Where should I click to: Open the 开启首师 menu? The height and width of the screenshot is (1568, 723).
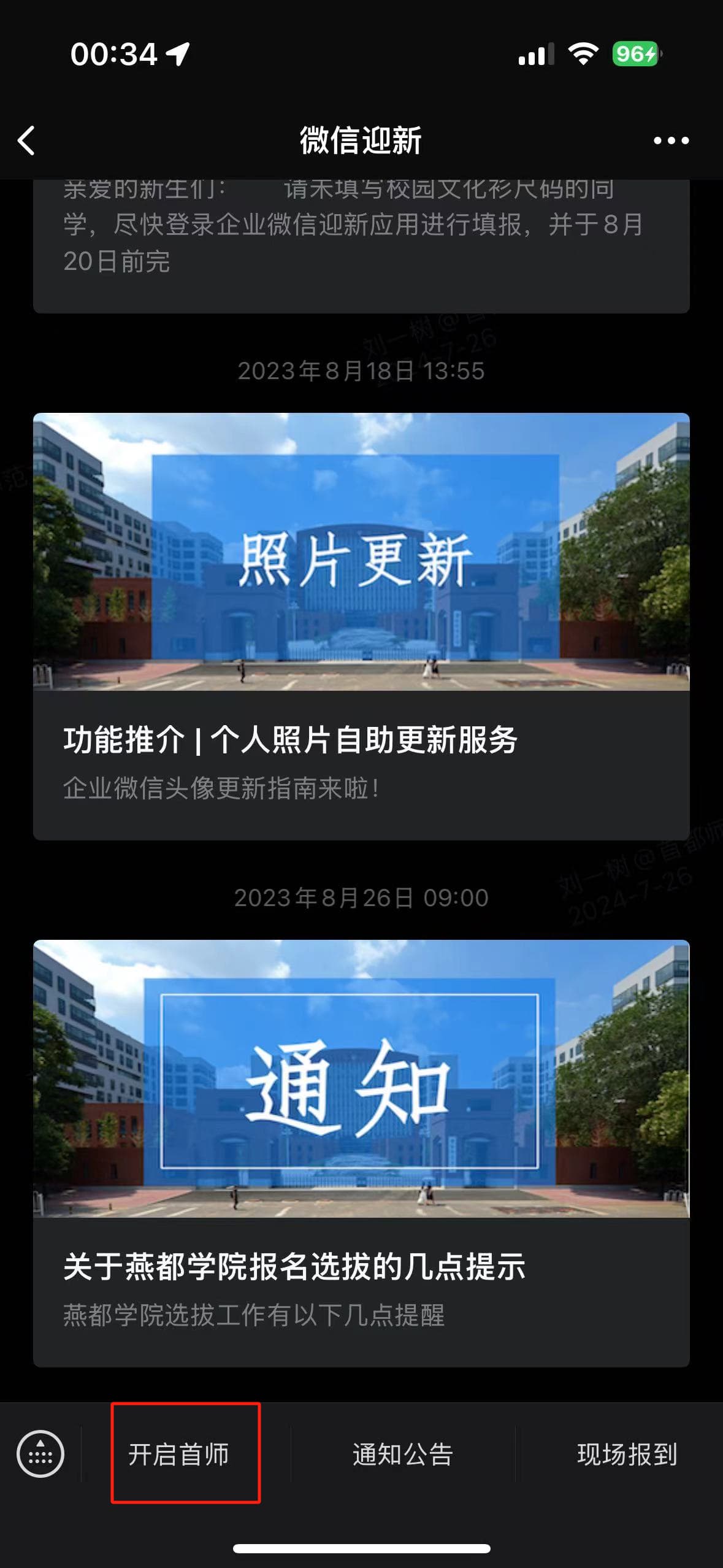(x=178, y=1454)
